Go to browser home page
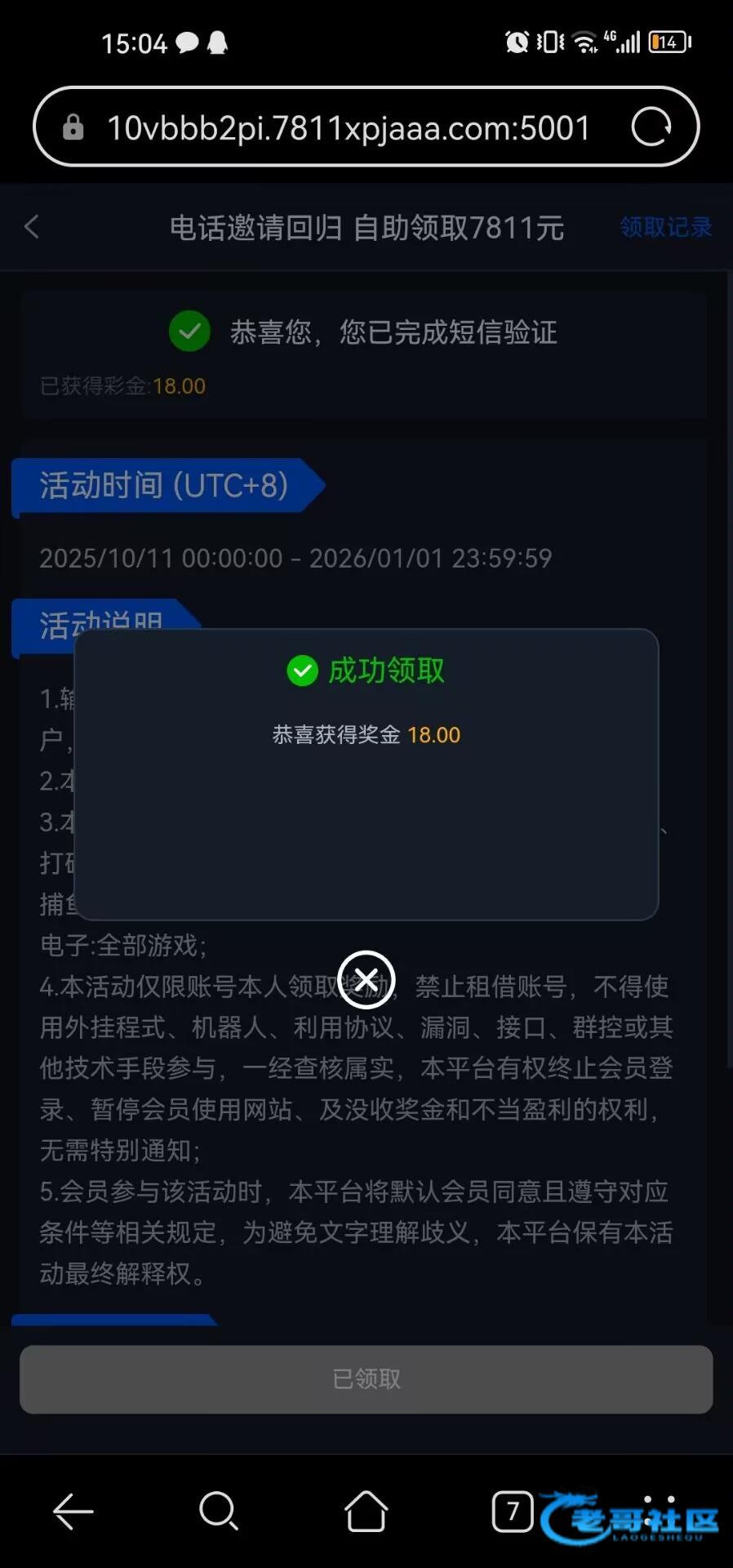733x1568 pixels. (x=366, y=1511)
